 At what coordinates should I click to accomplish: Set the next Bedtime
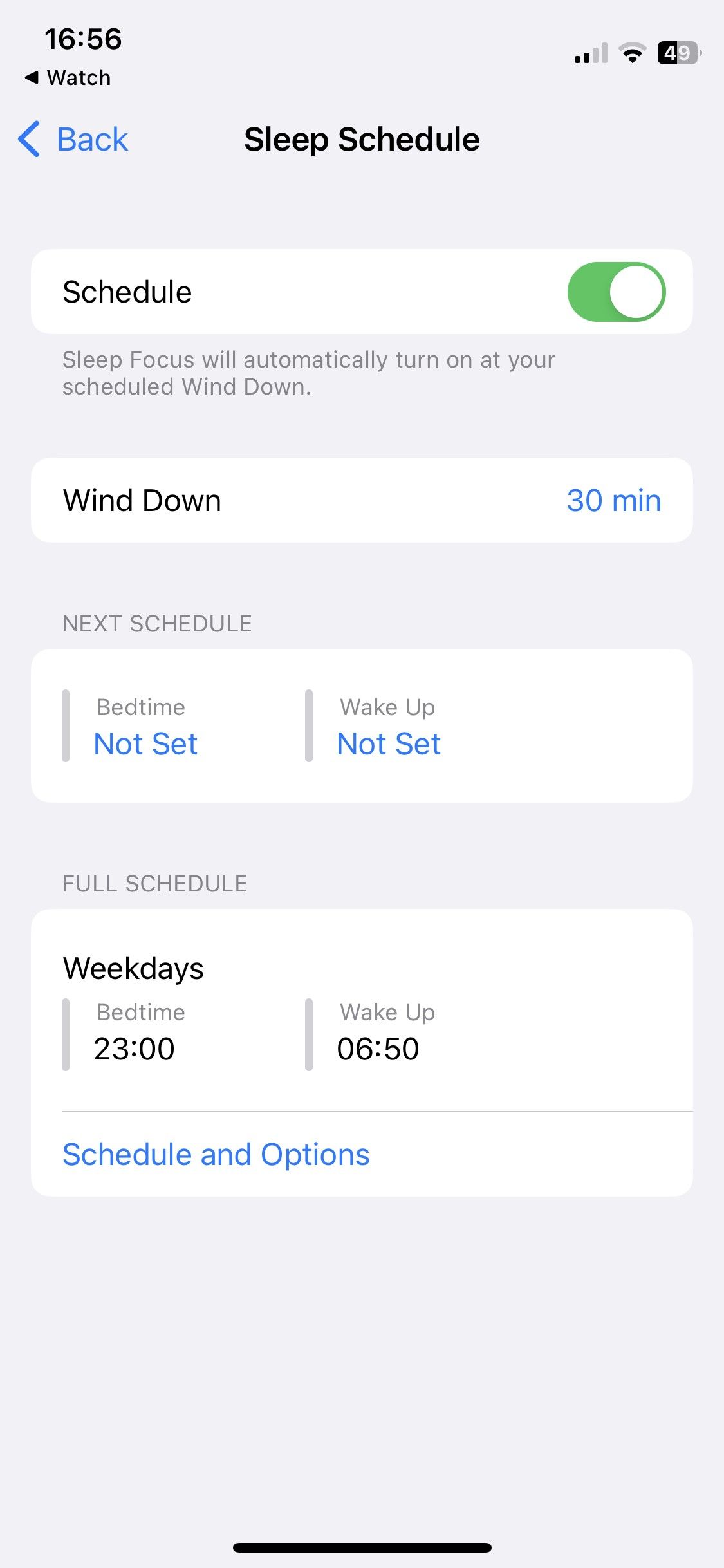(x=145, y=743)
